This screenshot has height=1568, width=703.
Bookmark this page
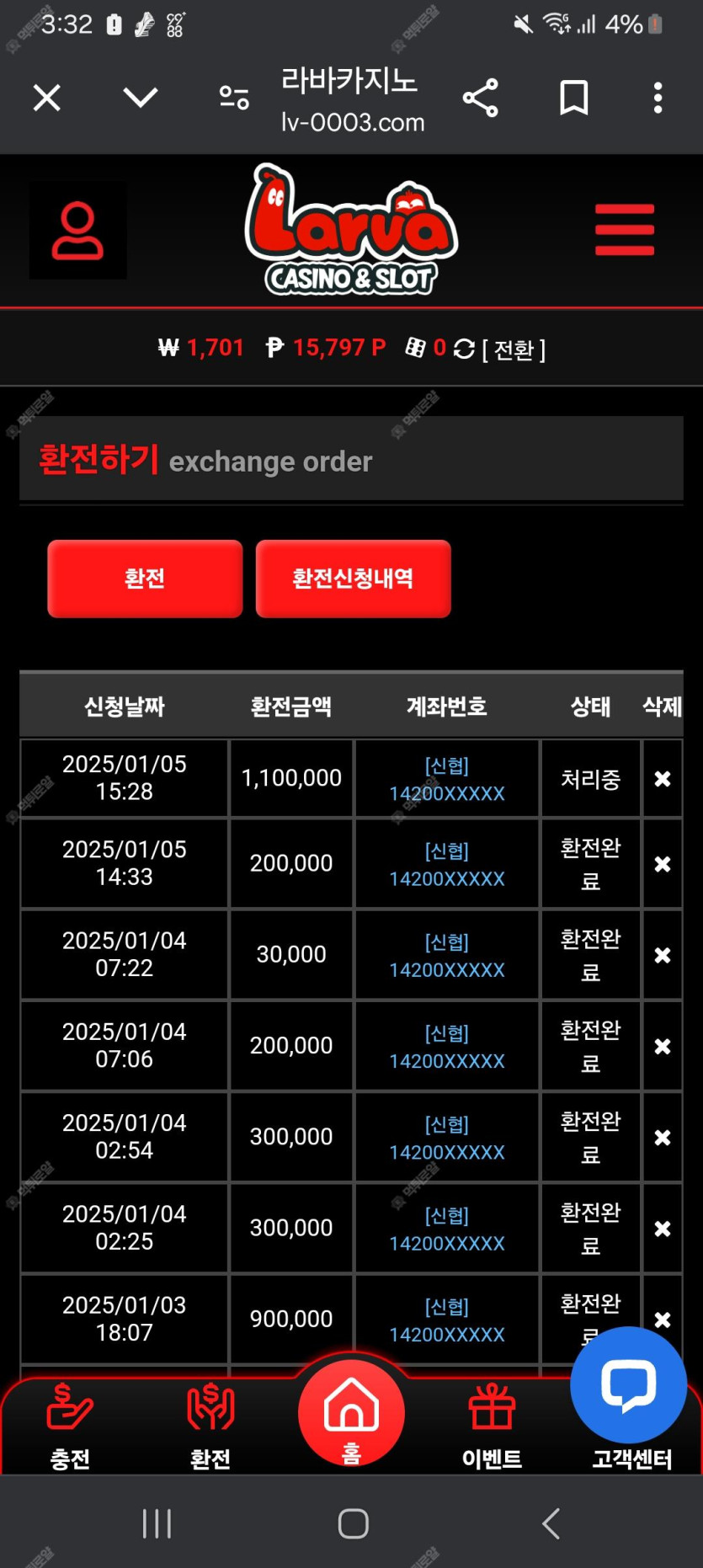click(574, 98)
